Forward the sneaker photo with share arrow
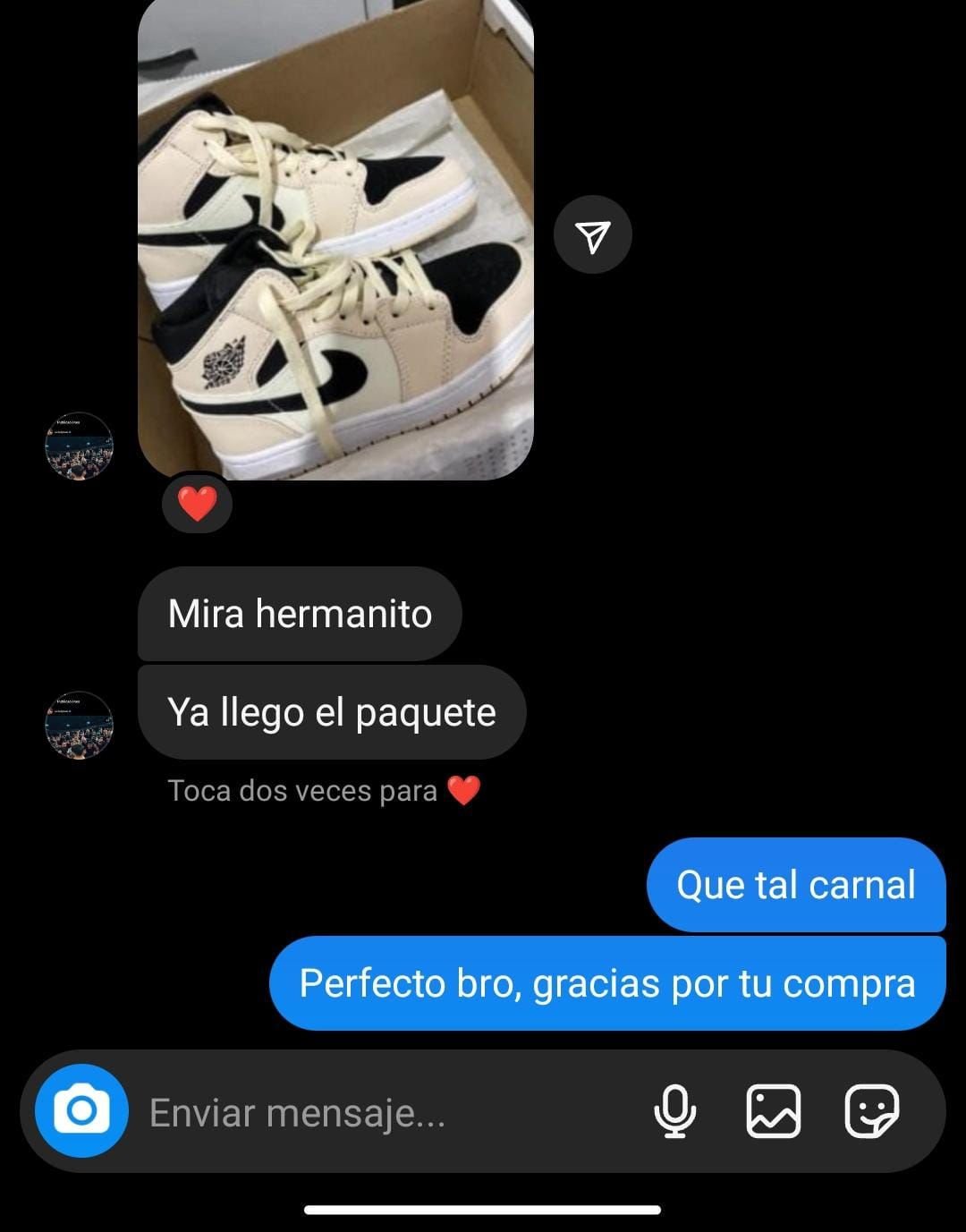Screen dimensions: 966x1232 tap(592, 235)
